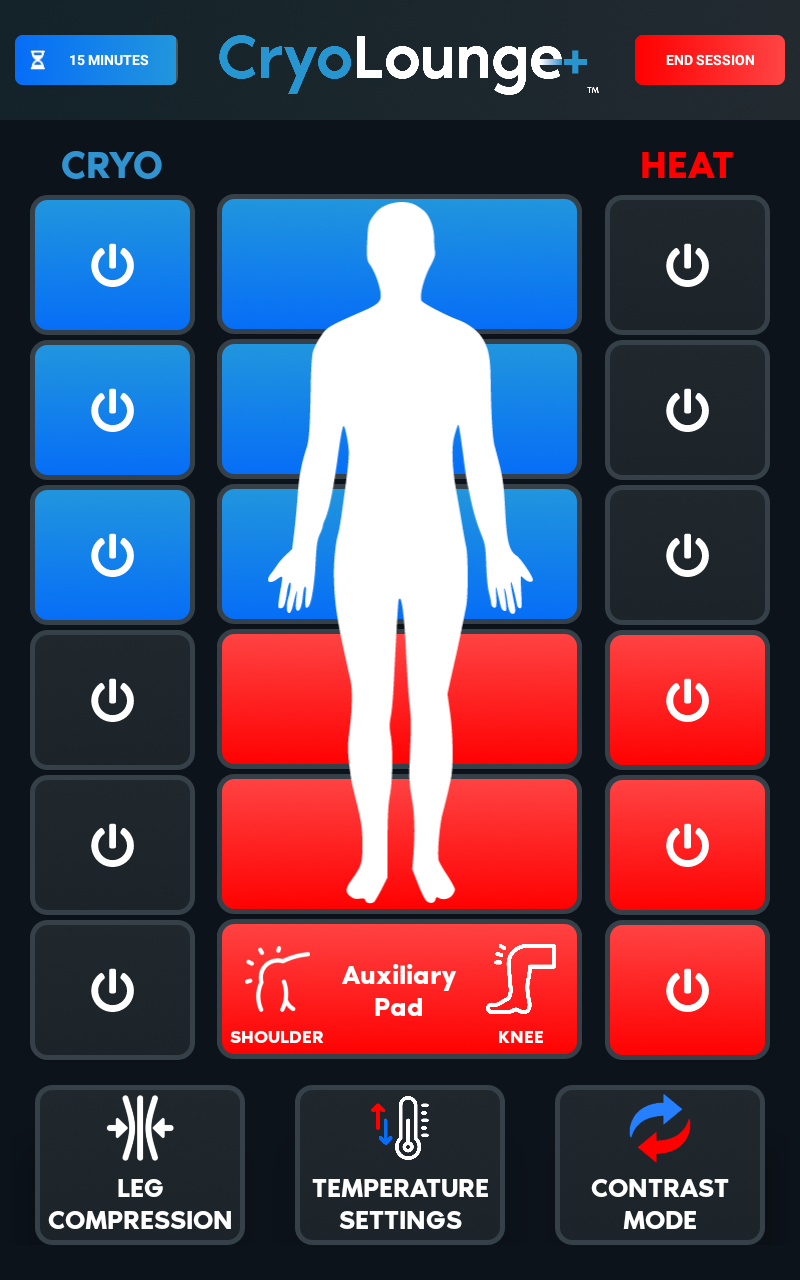The height and width of the screenshot is (1280, 800).
Task: Open Leg Compression
Action: [140, 1165]
